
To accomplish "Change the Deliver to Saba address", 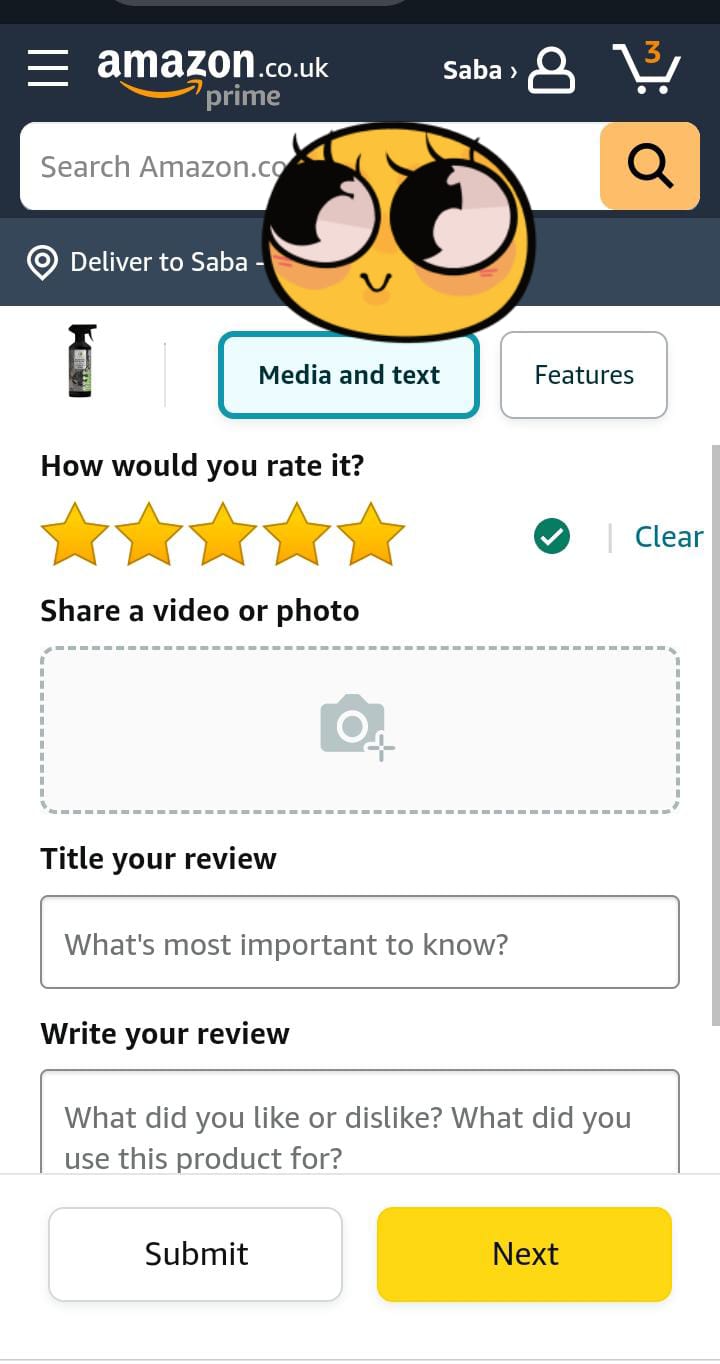I will (145, 262).
